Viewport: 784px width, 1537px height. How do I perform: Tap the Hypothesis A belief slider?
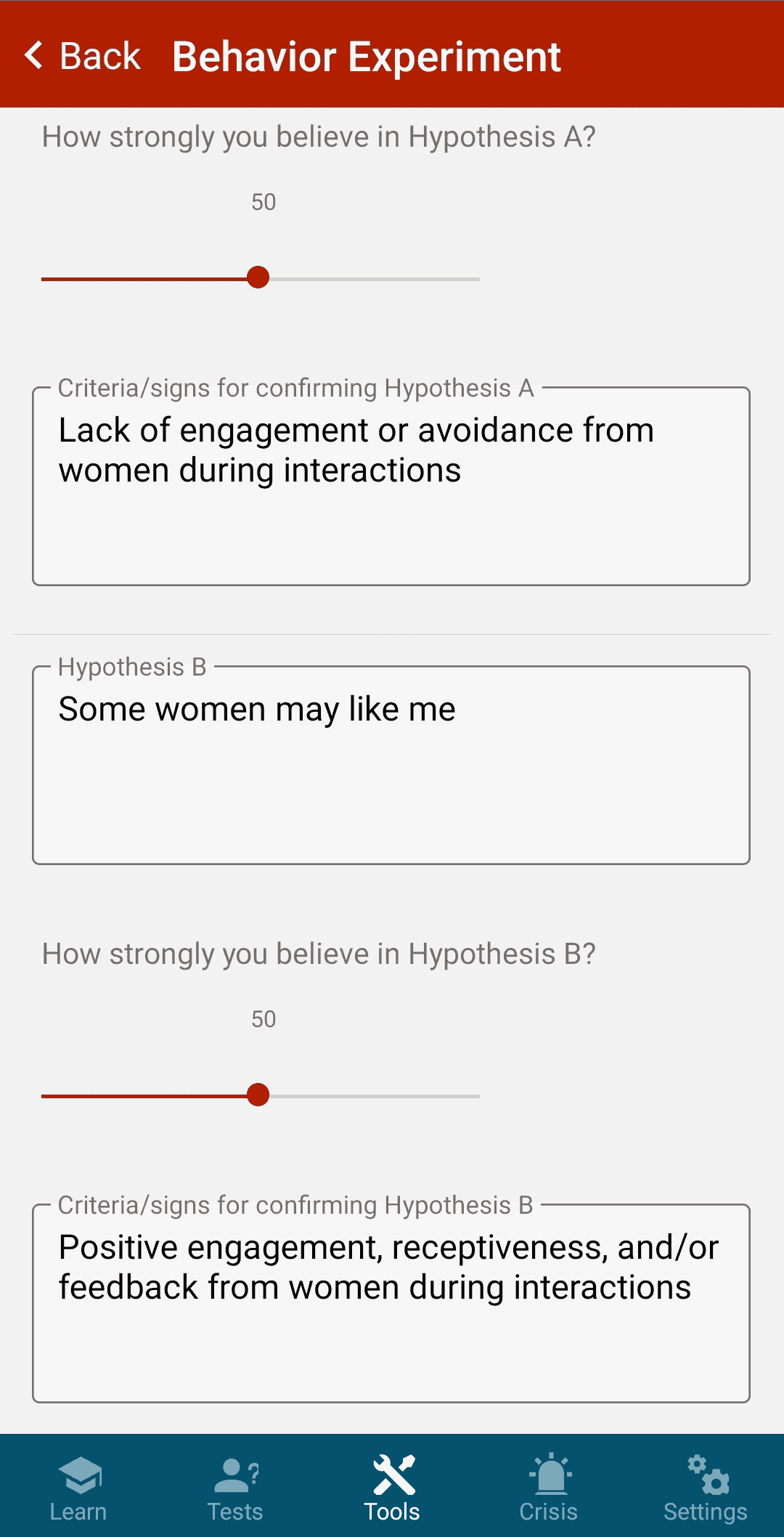click(258, 277)
